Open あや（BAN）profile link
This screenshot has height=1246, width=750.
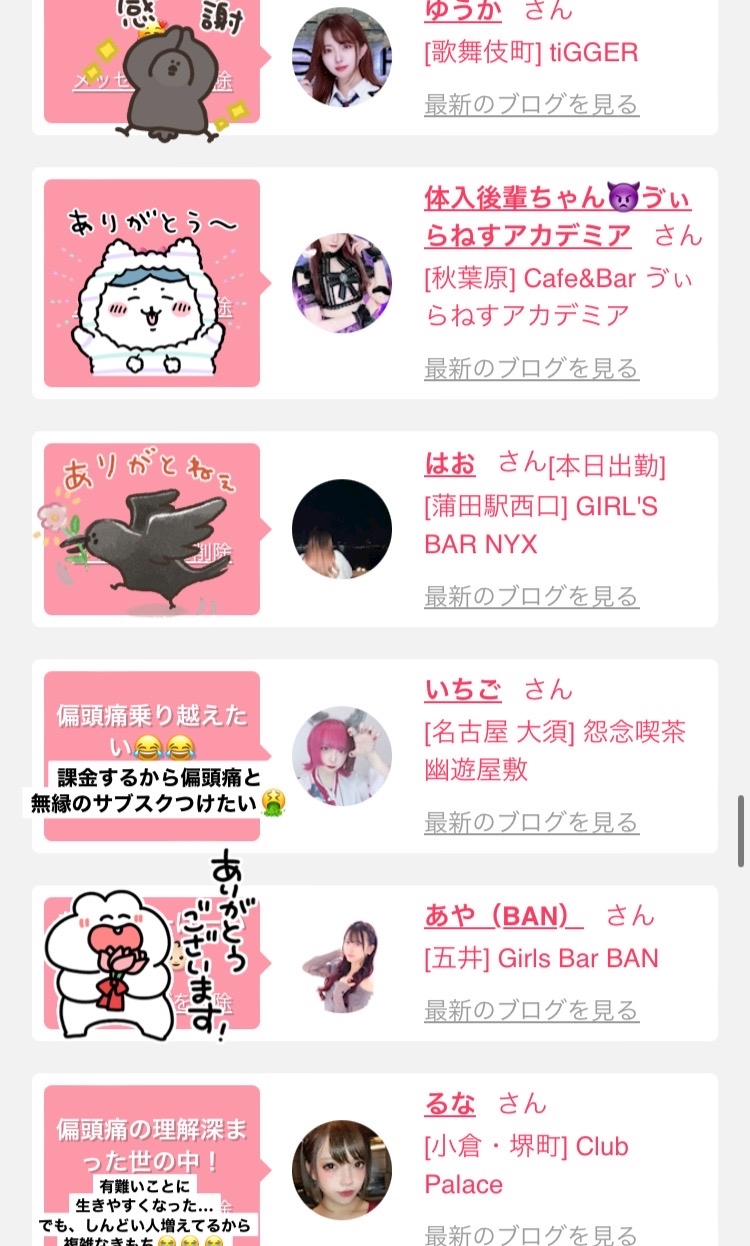[x=503, y=915]
